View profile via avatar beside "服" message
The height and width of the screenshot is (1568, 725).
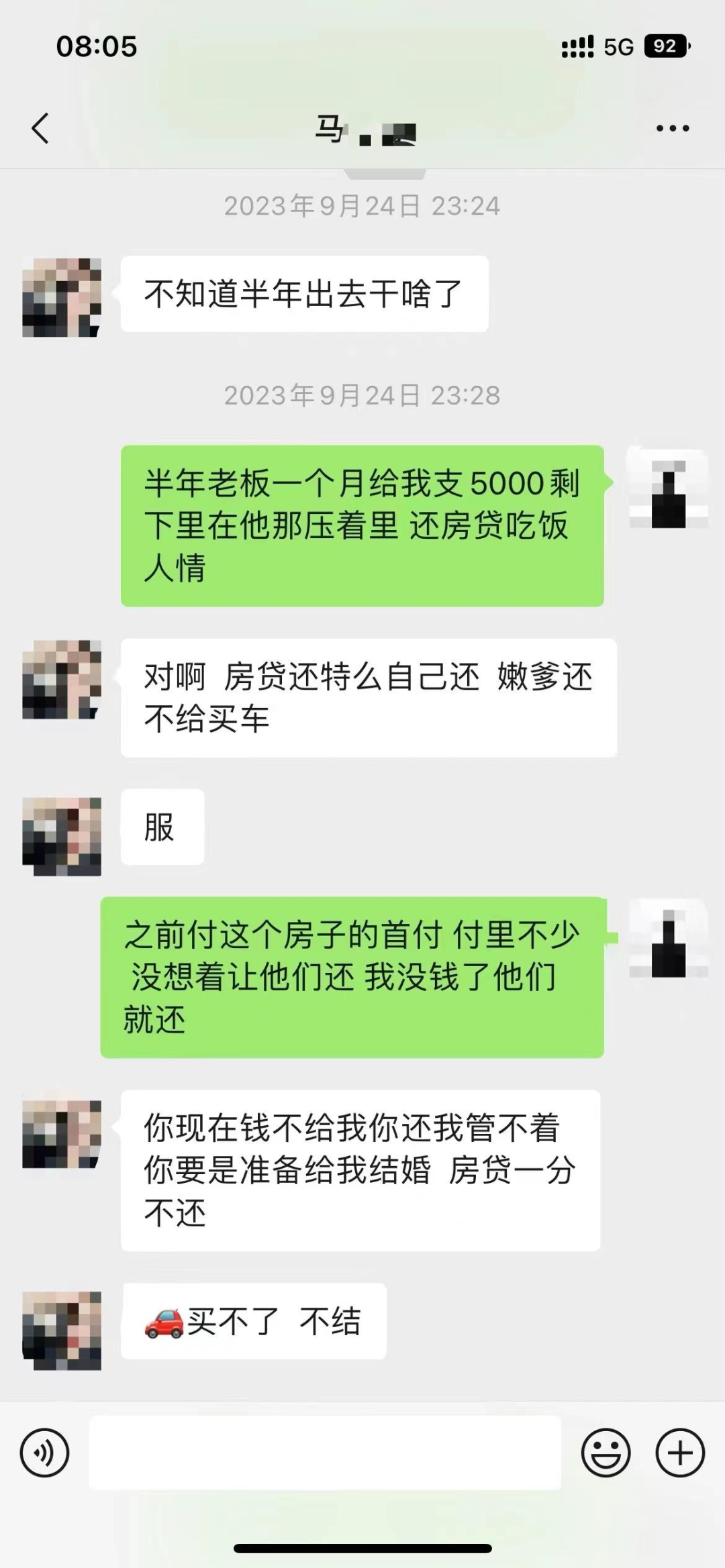62,836
